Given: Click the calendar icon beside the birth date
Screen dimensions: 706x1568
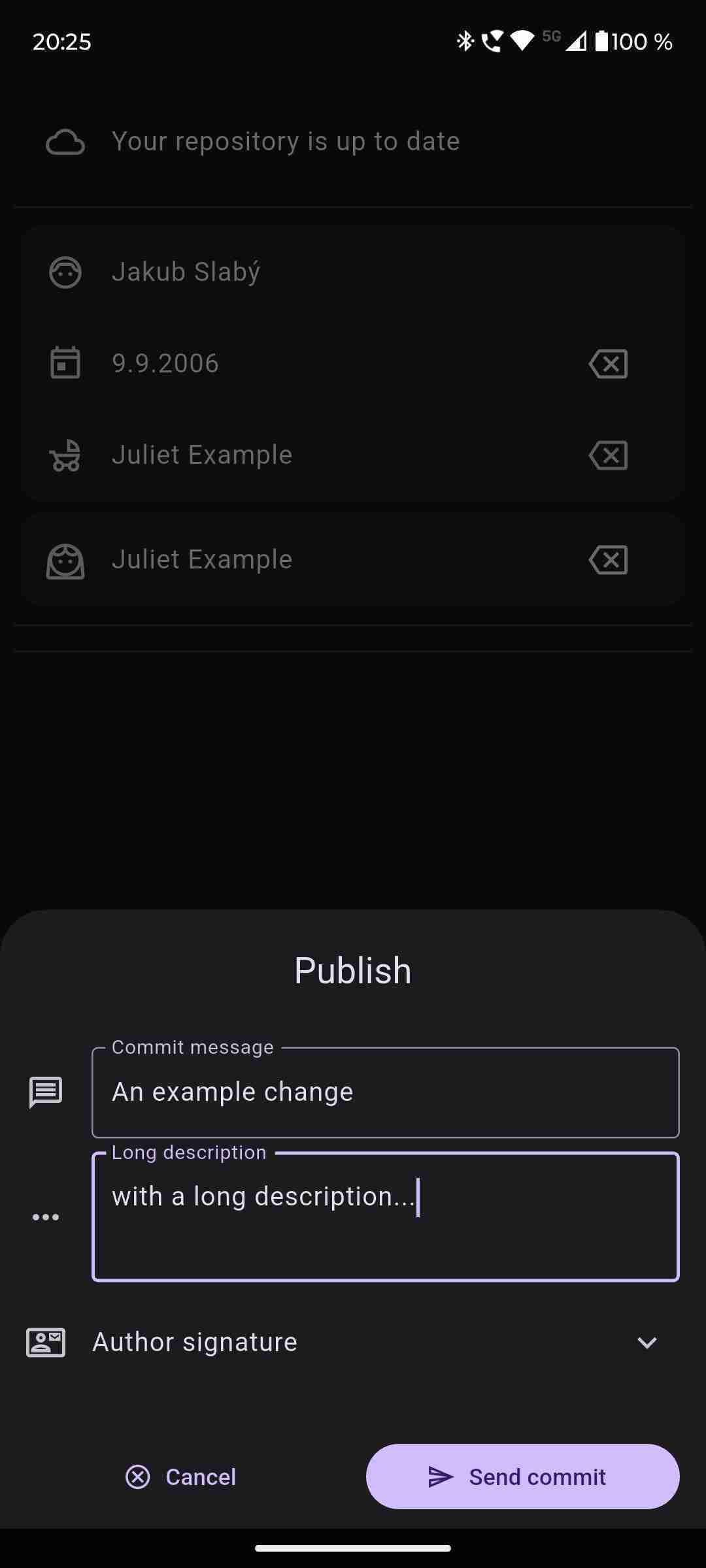Looking at the screenshot, I should (66, 363).
